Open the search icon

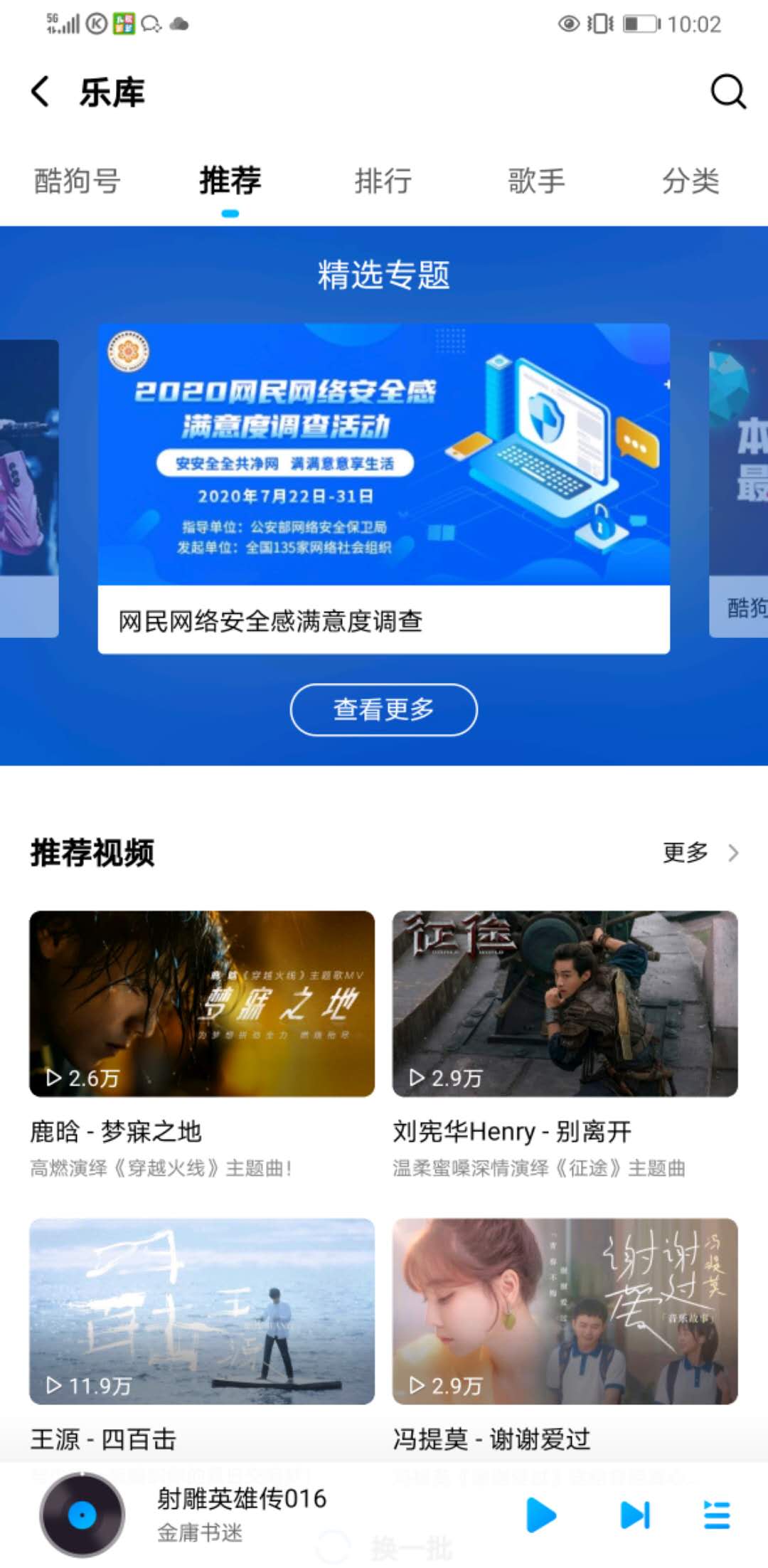[x=728, y=92]
